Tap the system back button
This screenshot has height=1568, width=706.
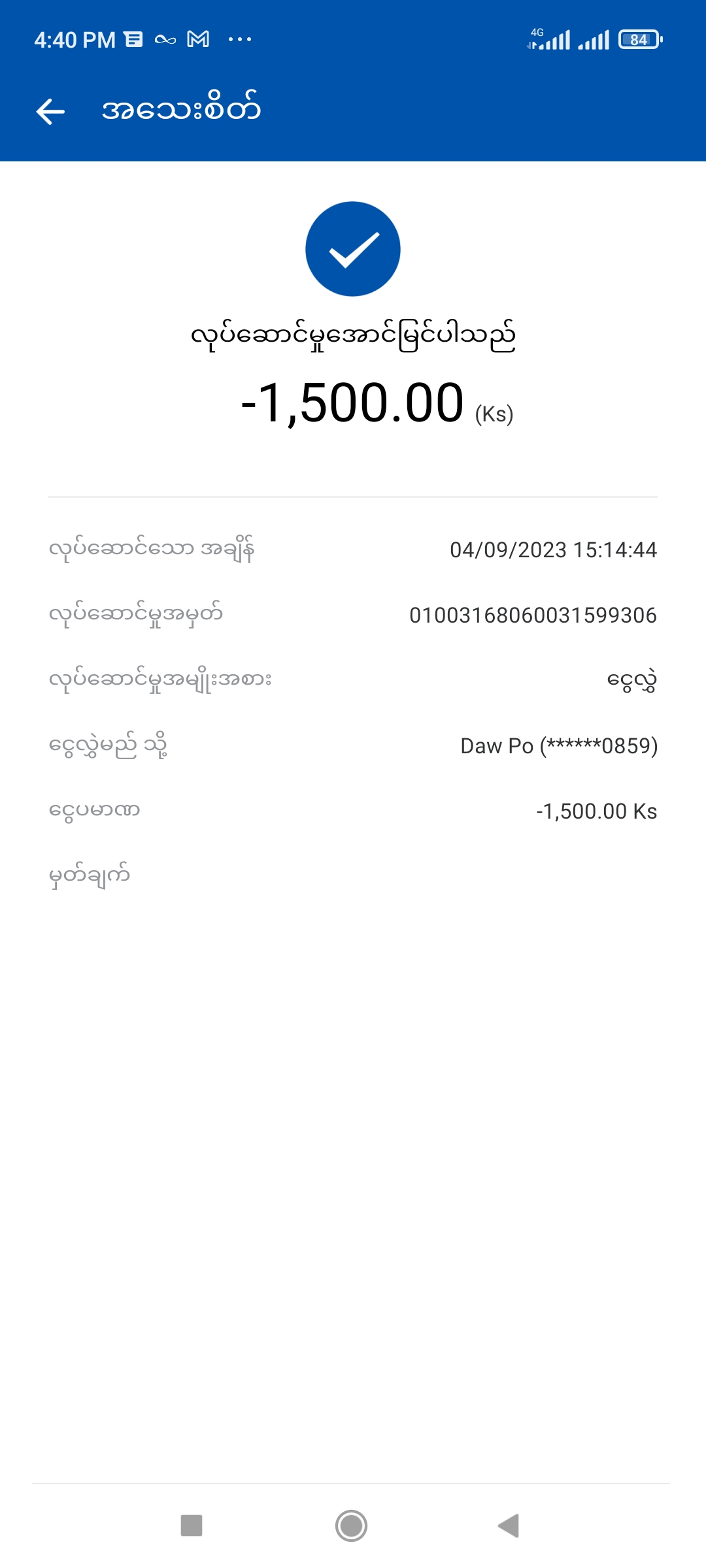click(509, 1526)
